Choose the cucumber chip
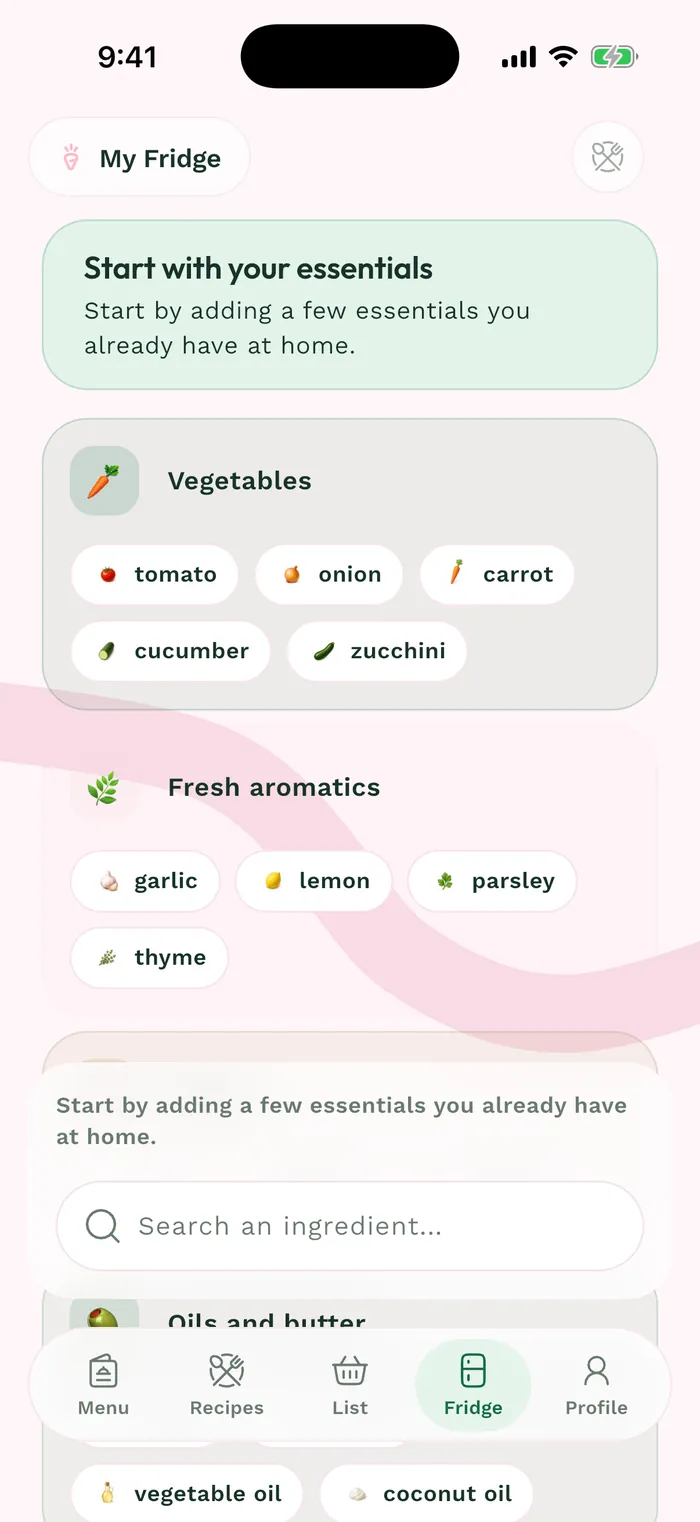700x1522 pixels. (x=171, y=651)
